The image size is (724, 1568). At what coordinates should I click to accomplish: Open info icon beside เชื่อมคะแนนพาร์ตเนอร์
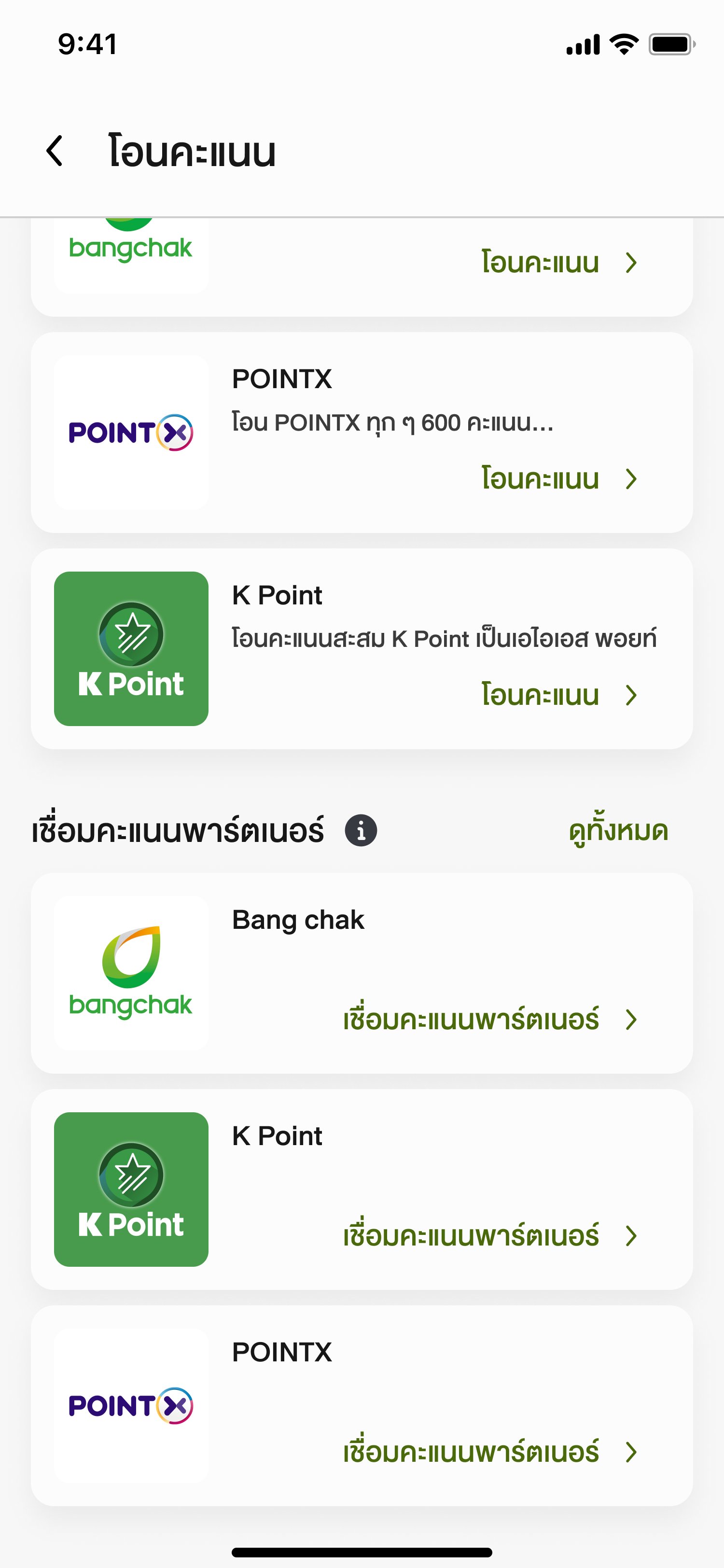pos(361,831)
